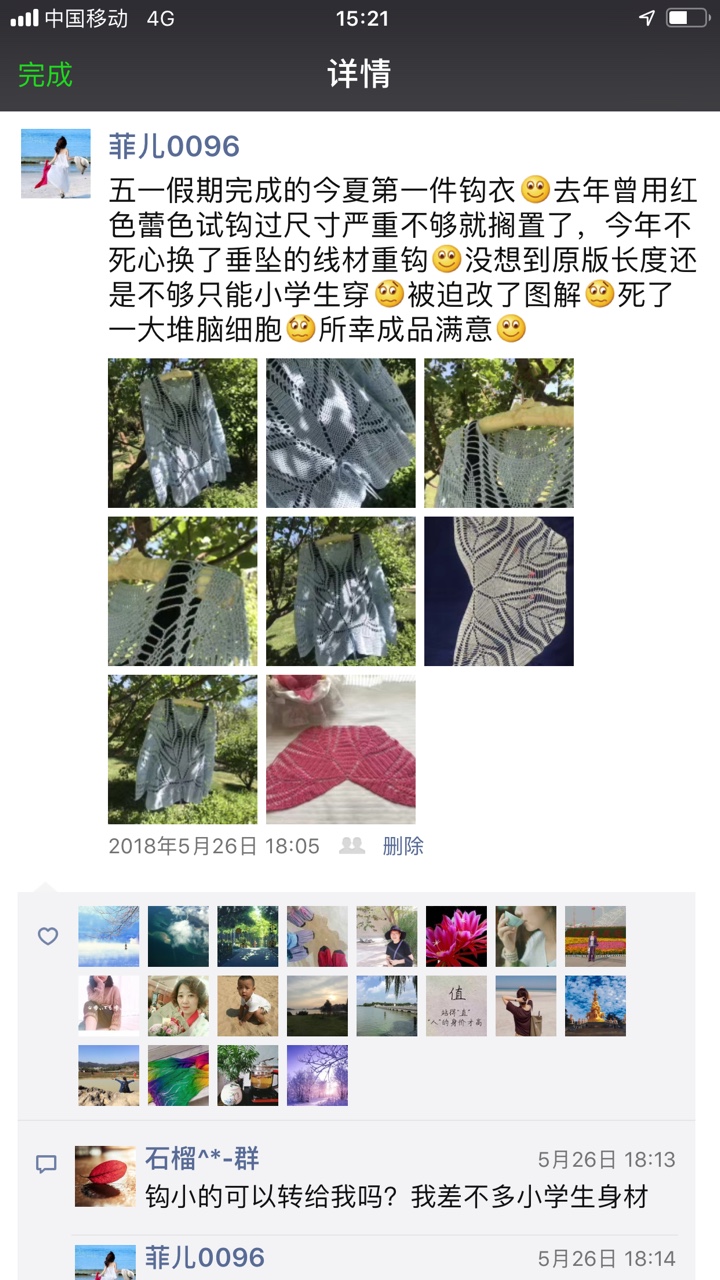Delete this post via 删除
The width and height of the screenshot is (720, 1280).
[403, 846]
